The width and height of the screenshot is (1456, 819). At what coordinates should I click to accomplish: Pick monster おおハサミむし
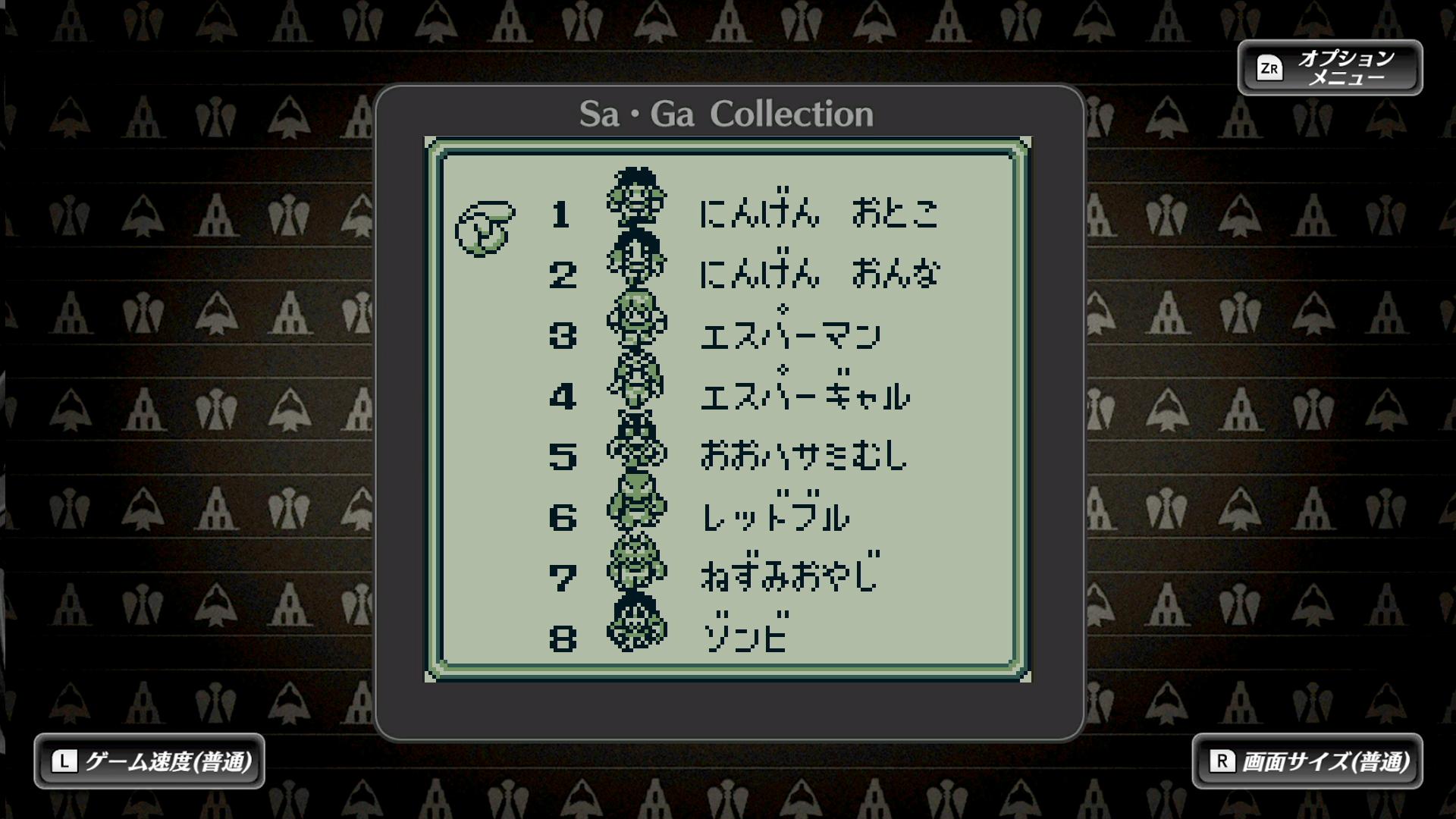pos(802,456)
